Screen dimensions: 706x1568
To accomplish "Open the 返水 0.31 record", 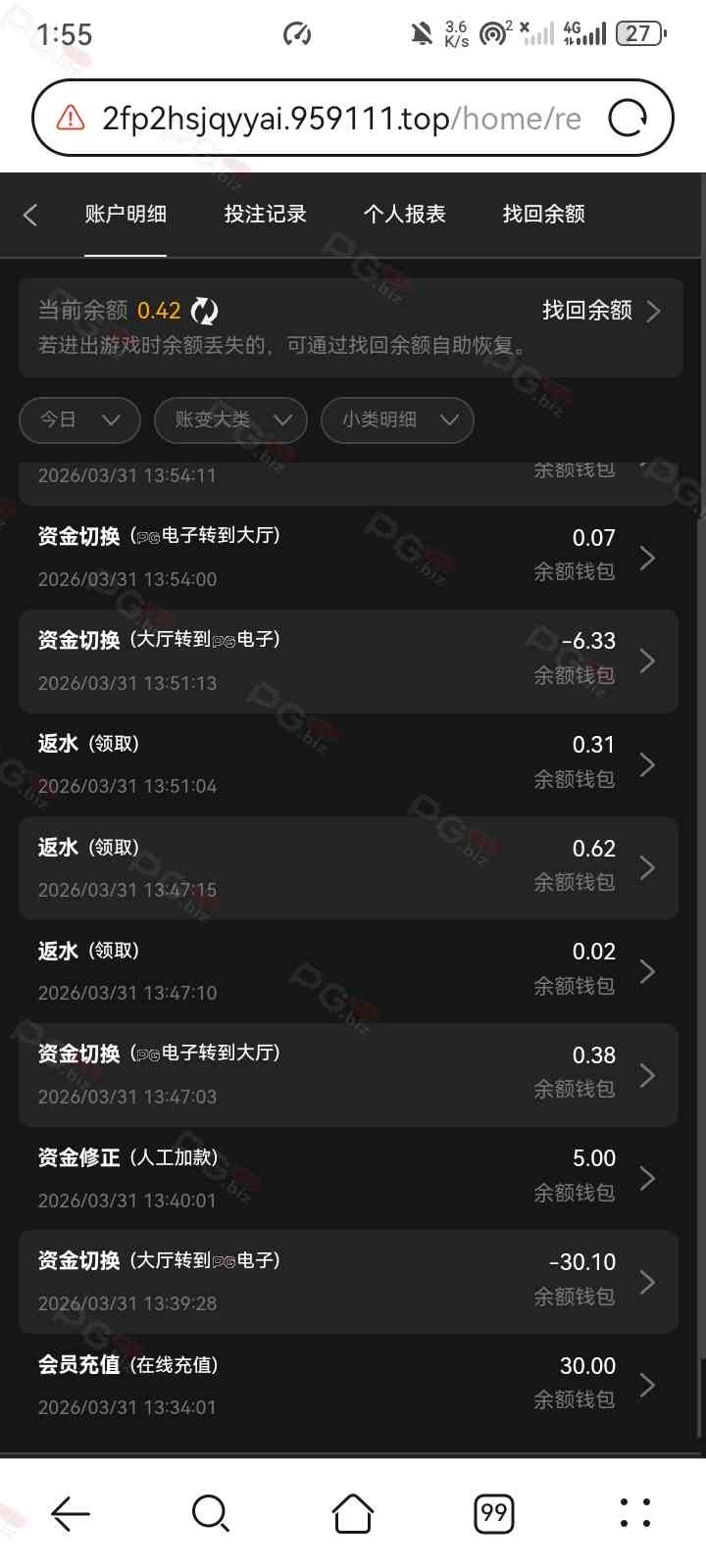I will (348, 764).
